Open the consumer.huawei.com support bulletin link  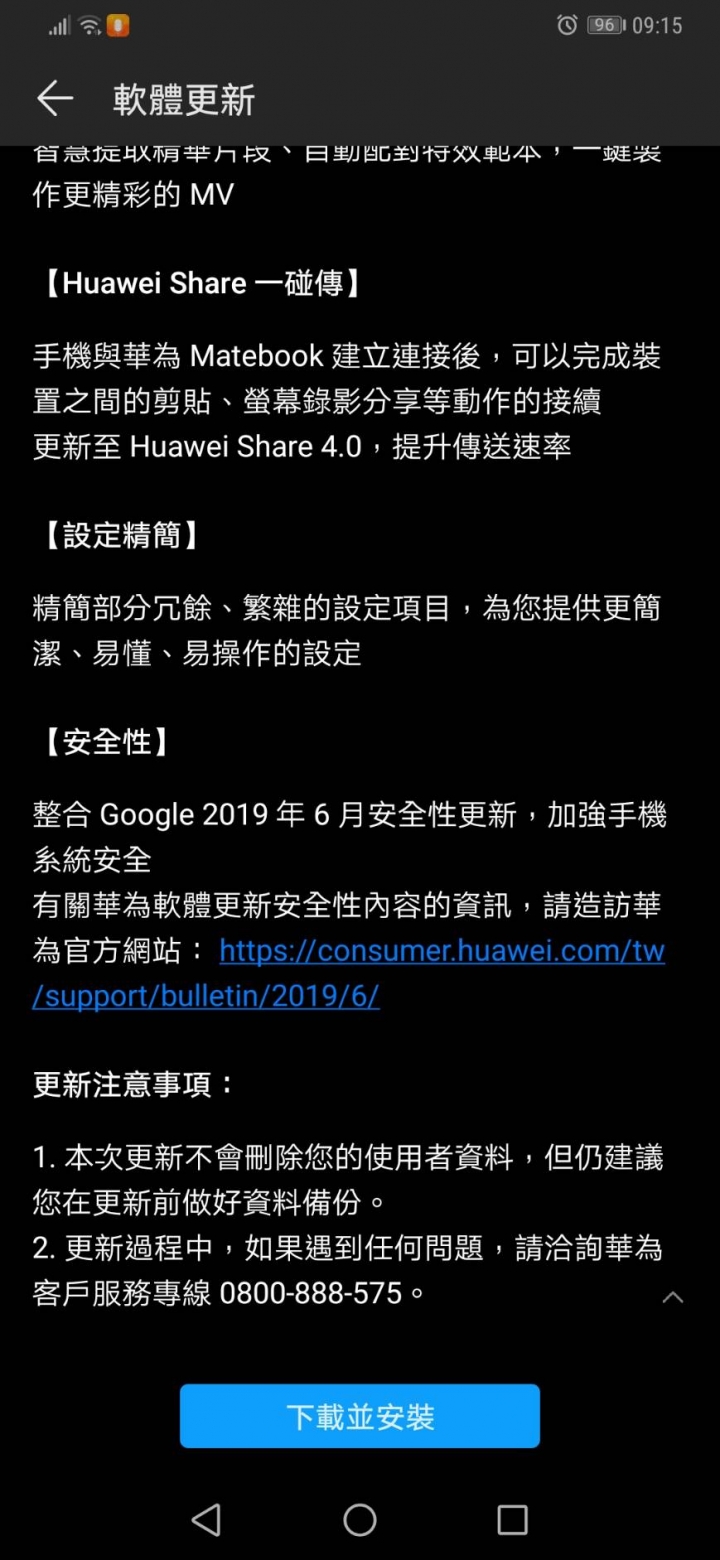coord(441,951)
